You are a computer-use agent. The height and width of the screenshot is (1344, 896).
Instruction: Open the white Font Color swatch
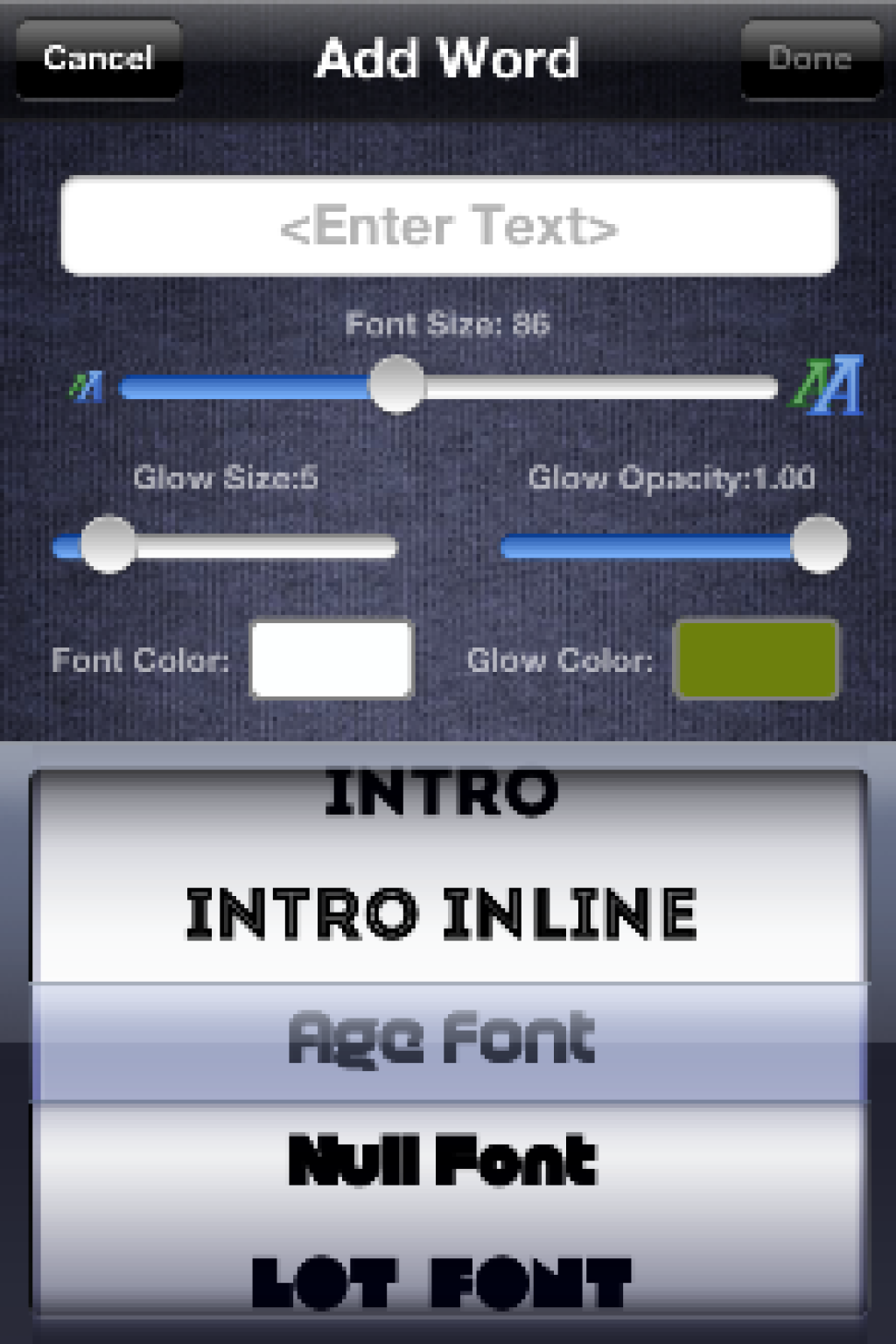point(331,659)
